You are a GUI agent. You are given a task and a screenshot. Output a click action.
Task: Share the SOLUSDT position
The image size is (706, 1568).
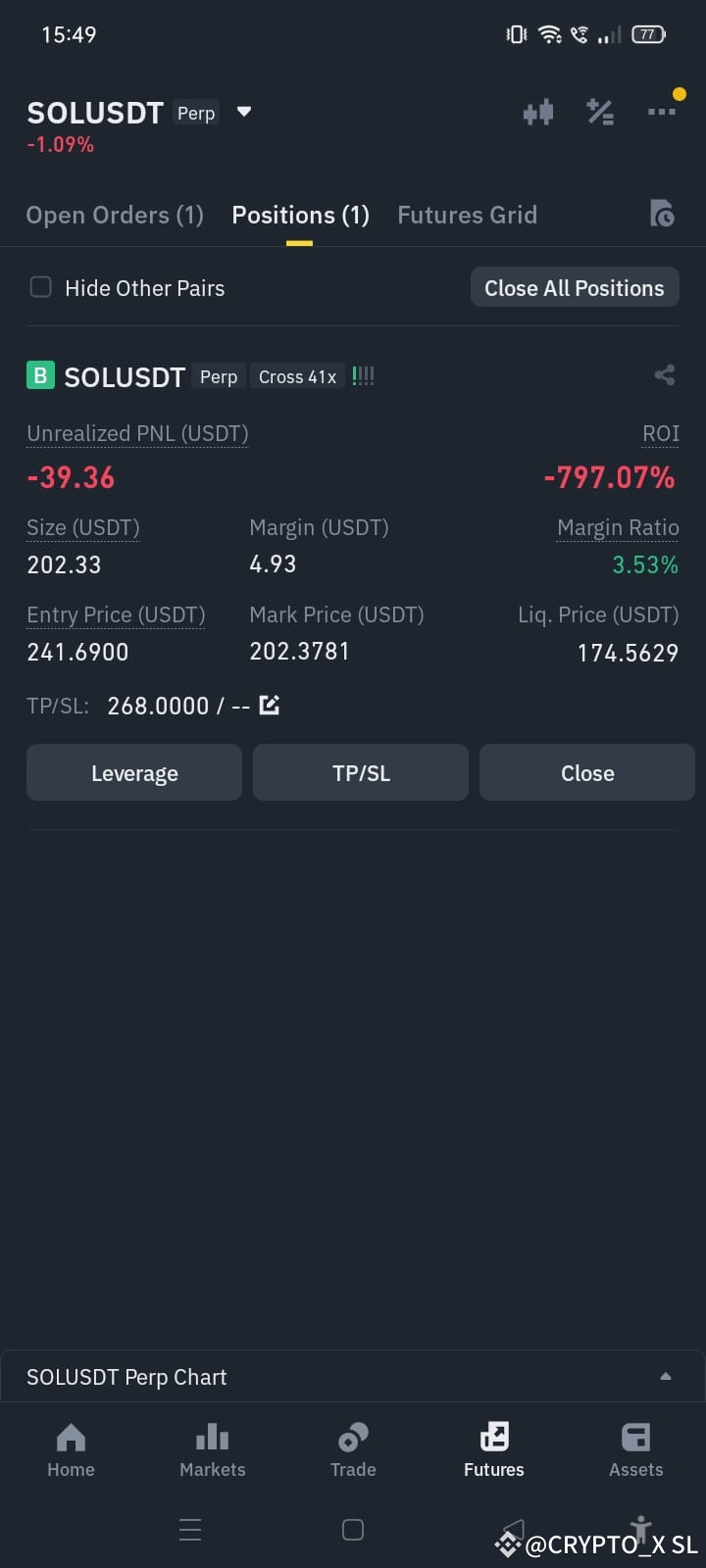pos(665,375)
